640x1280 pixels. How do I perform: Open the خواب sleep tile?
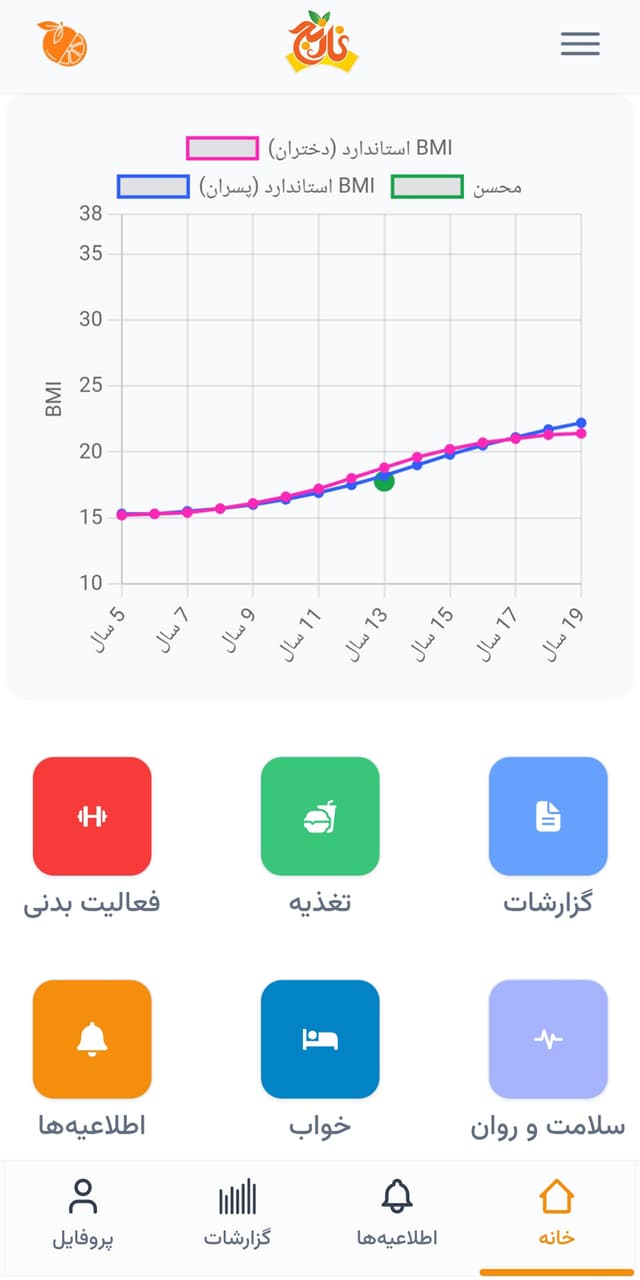(x=320, y=1039)
